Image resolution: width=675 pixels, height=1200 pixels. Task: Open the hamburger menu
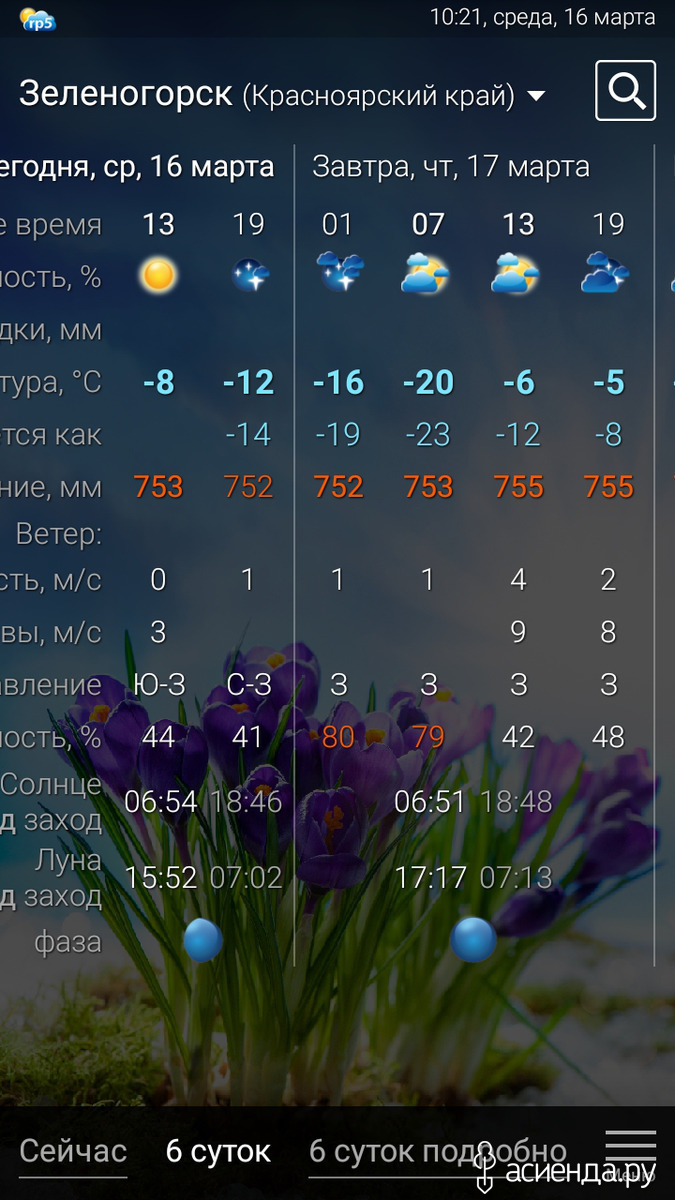[631, 1148]
